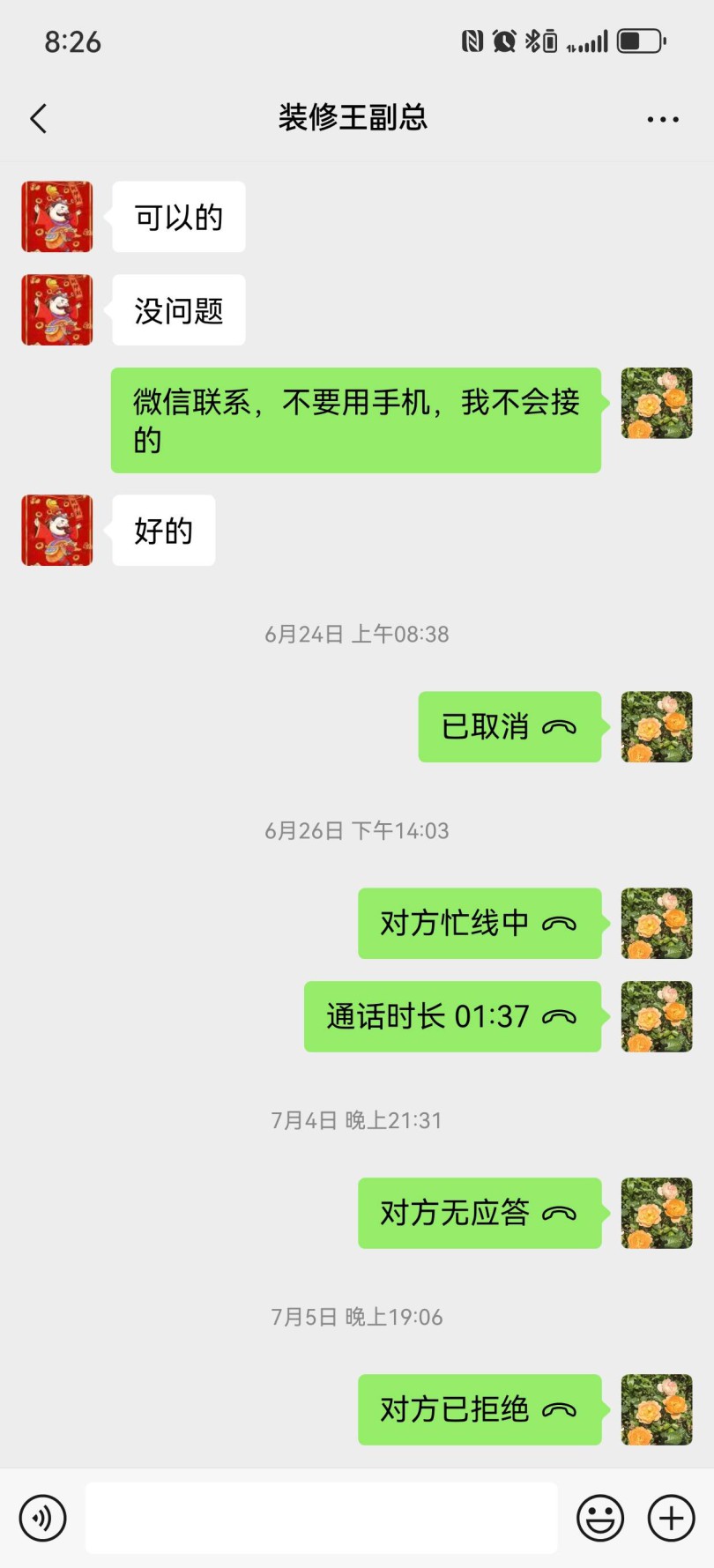
Task: Open contact avatar beside 可以的 message
Action: (x=57, y=217)
